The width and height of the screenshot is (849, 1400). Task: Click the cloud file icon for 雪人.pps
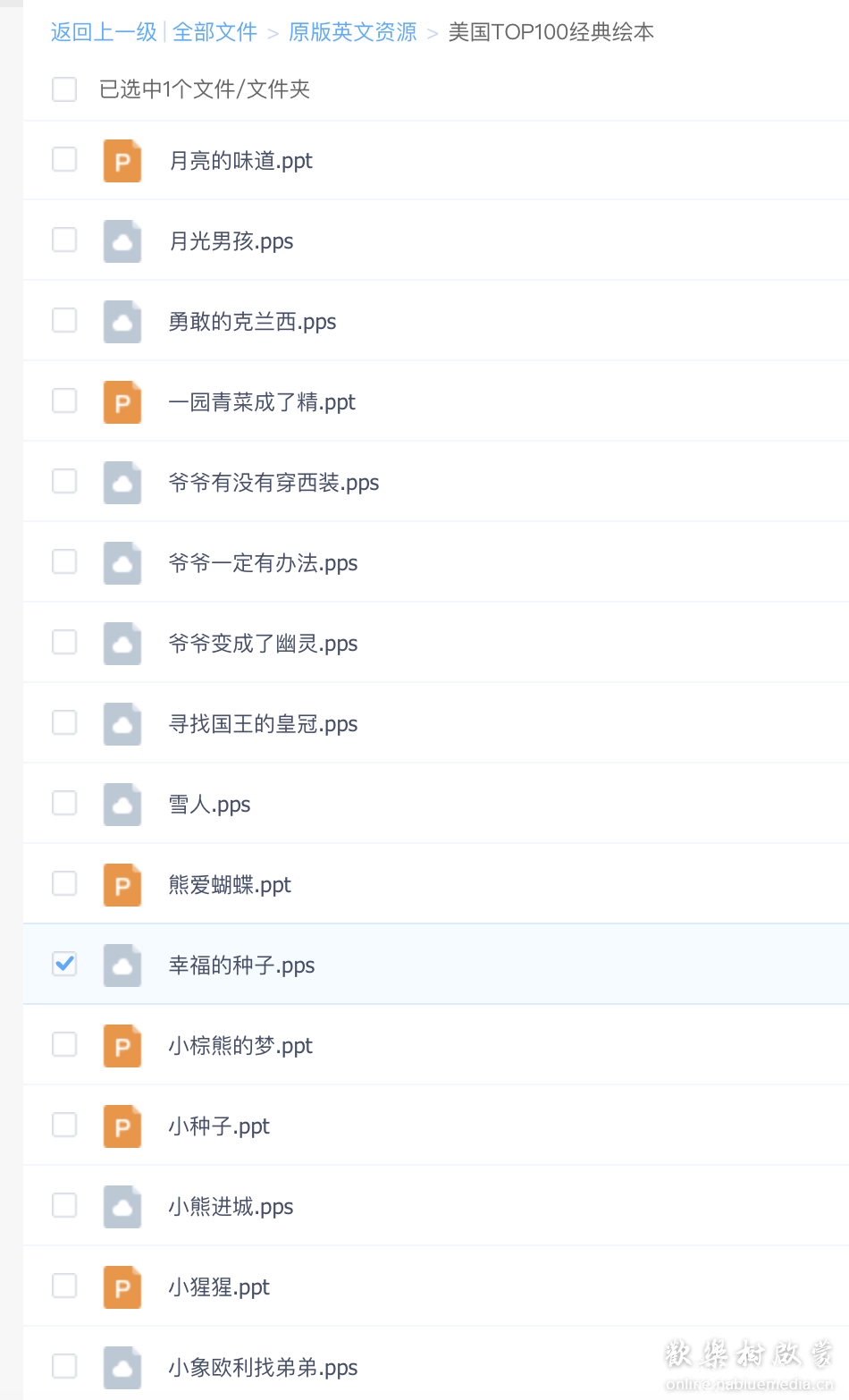click(122, 804)
